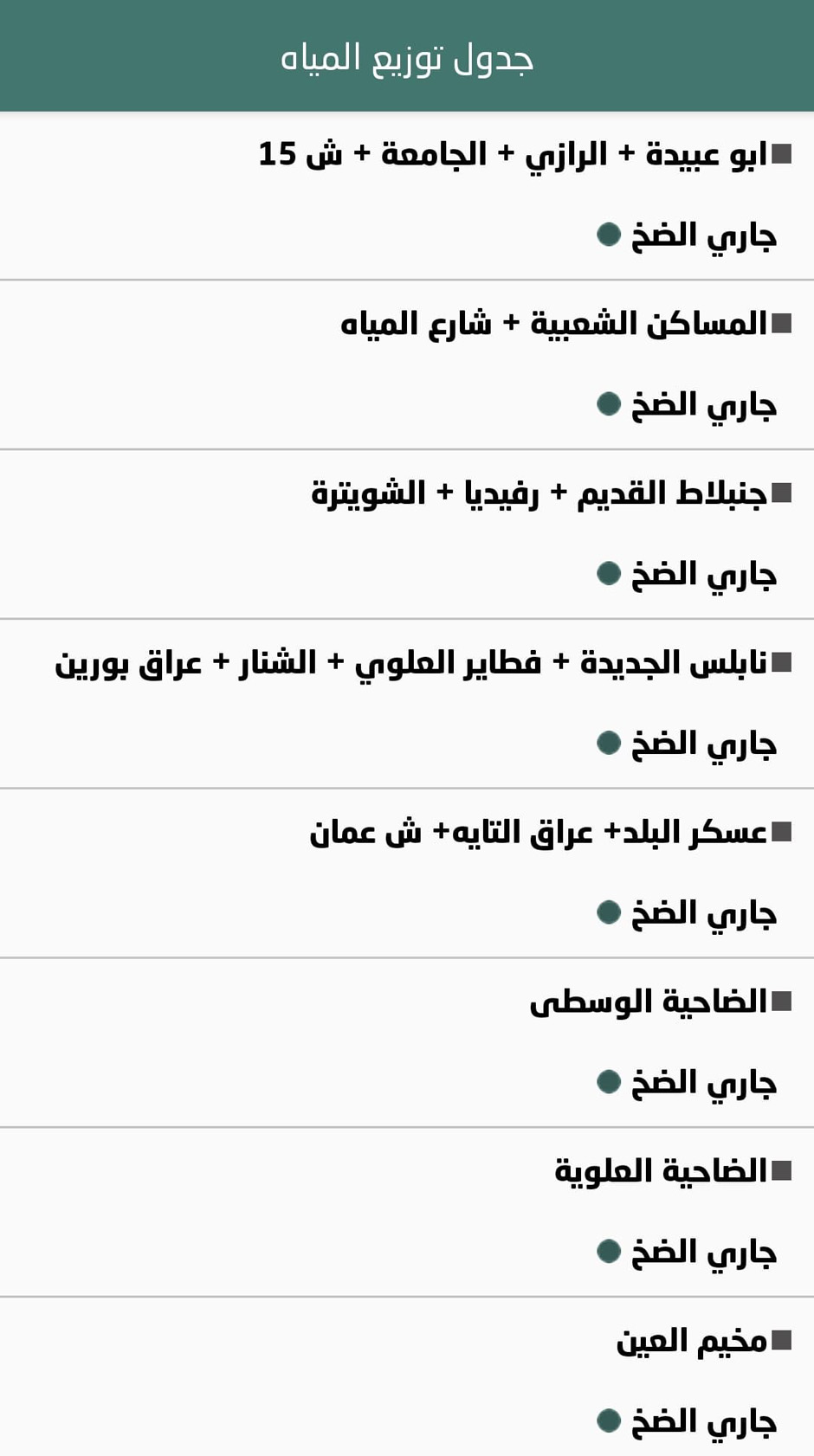
Task: Open عسكر البلد + عراق التايه entry
Action: click(x=539, y=834)
